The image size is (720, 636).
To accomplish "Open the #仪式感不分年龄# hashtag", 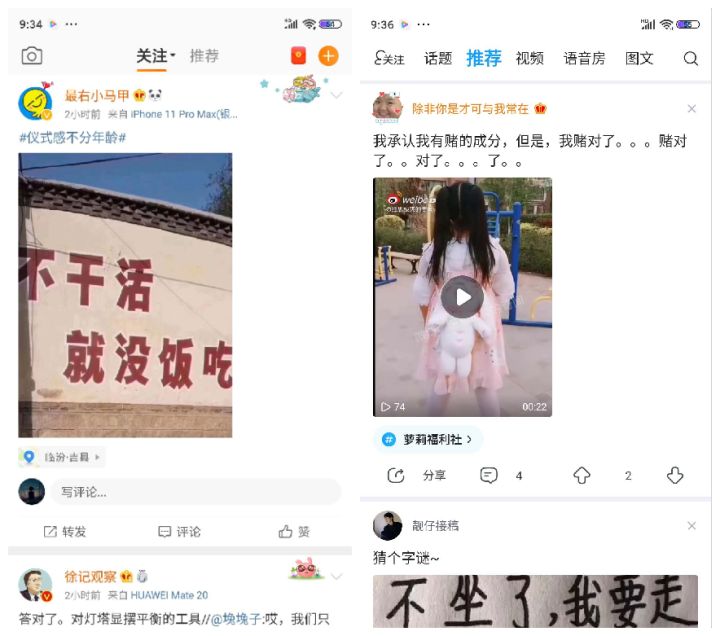I will [72, 136].
